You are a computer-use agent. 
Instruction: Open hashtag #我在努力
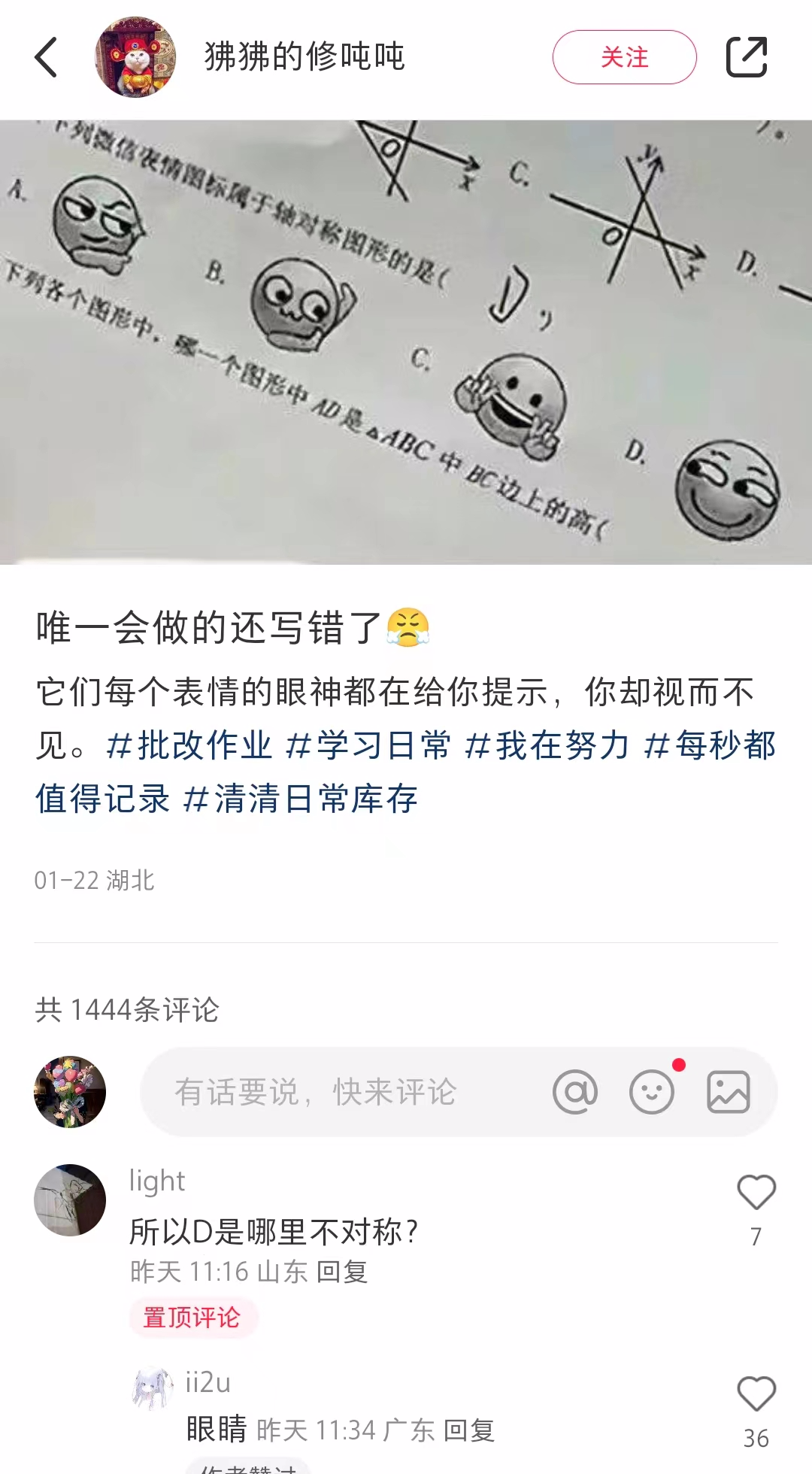(x=547, y=745)
